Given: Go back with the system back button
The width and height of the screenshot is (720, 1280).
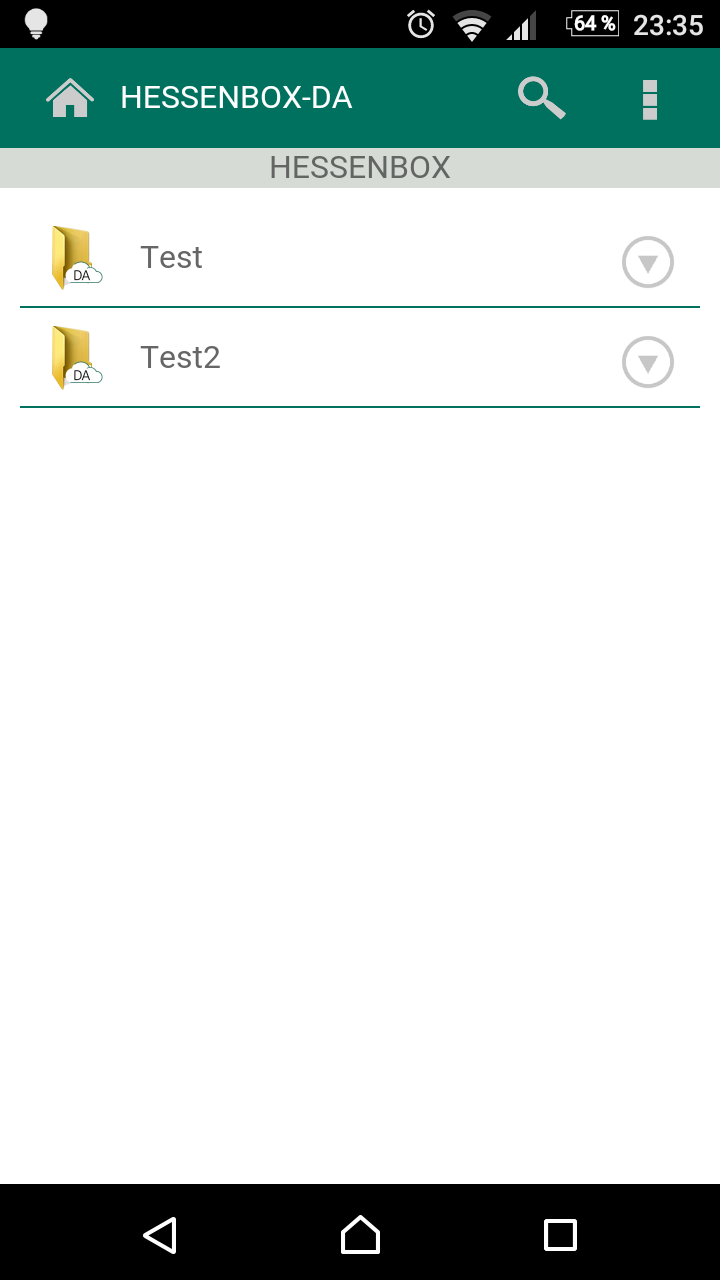Looking at the screenshot, I should pyautogui.click(x=160, y=1235).
